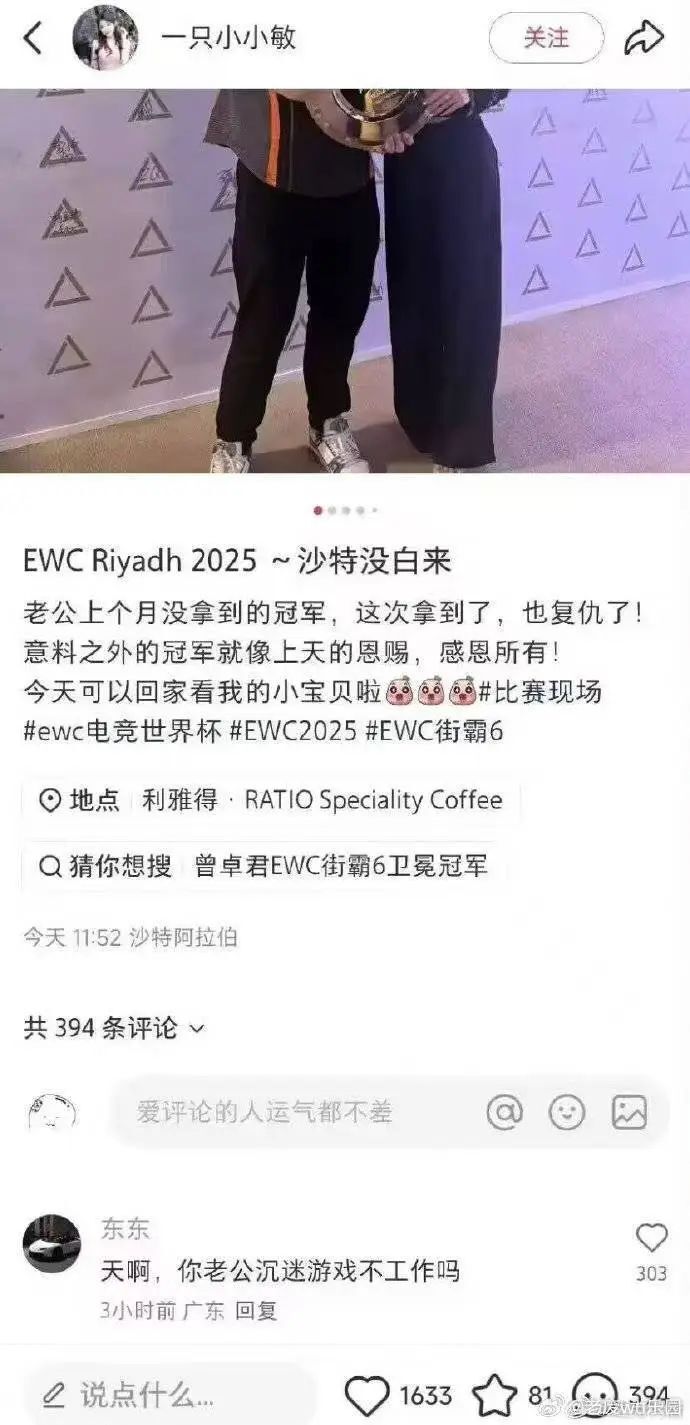Share this post via arrow icon

pos(644,39)
